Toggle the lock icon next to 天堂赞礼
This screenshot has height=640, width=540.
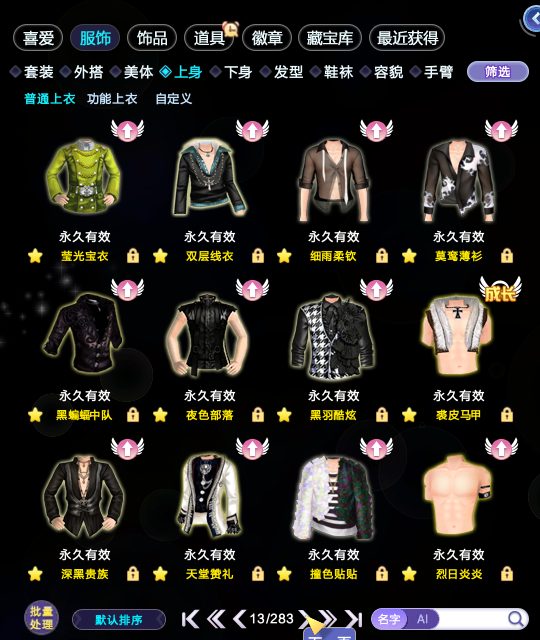[x=258, y=574]
